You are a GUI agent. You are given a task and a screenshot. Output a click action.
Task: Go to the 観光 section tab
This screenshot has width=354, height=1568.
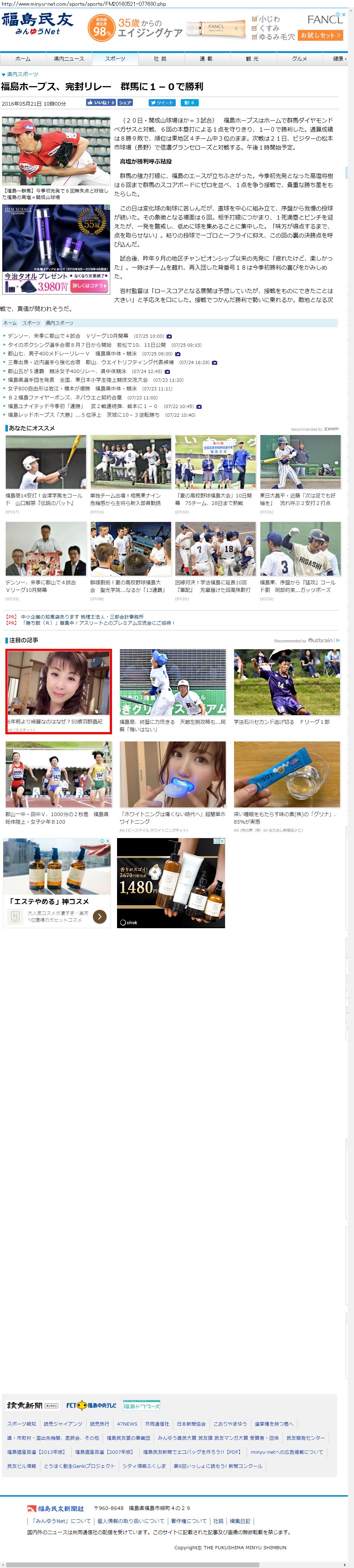[x=252, y=58]
